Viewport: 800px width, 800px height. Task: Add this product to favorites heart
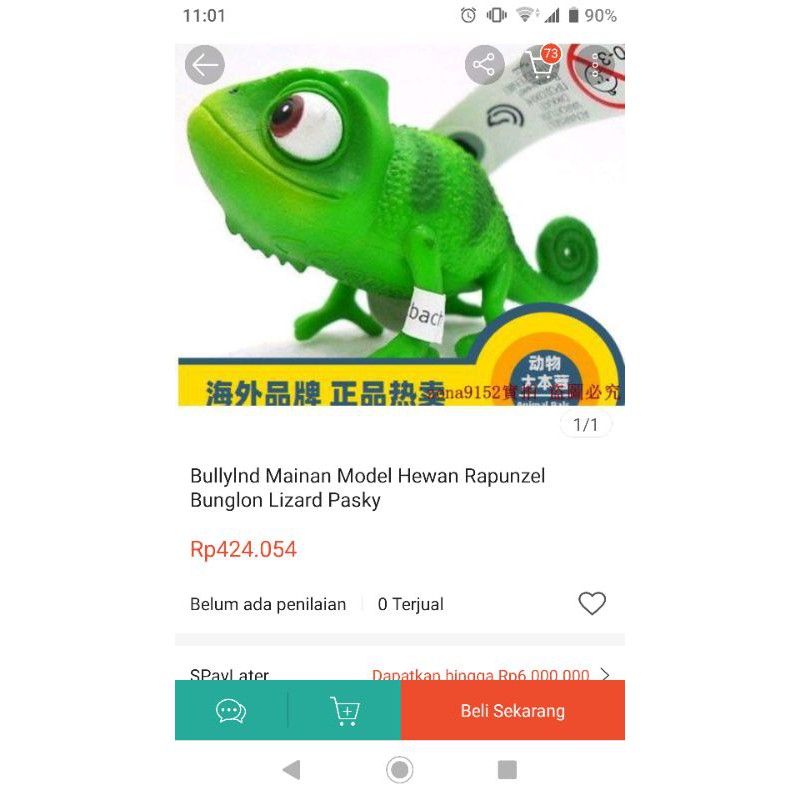592,604
